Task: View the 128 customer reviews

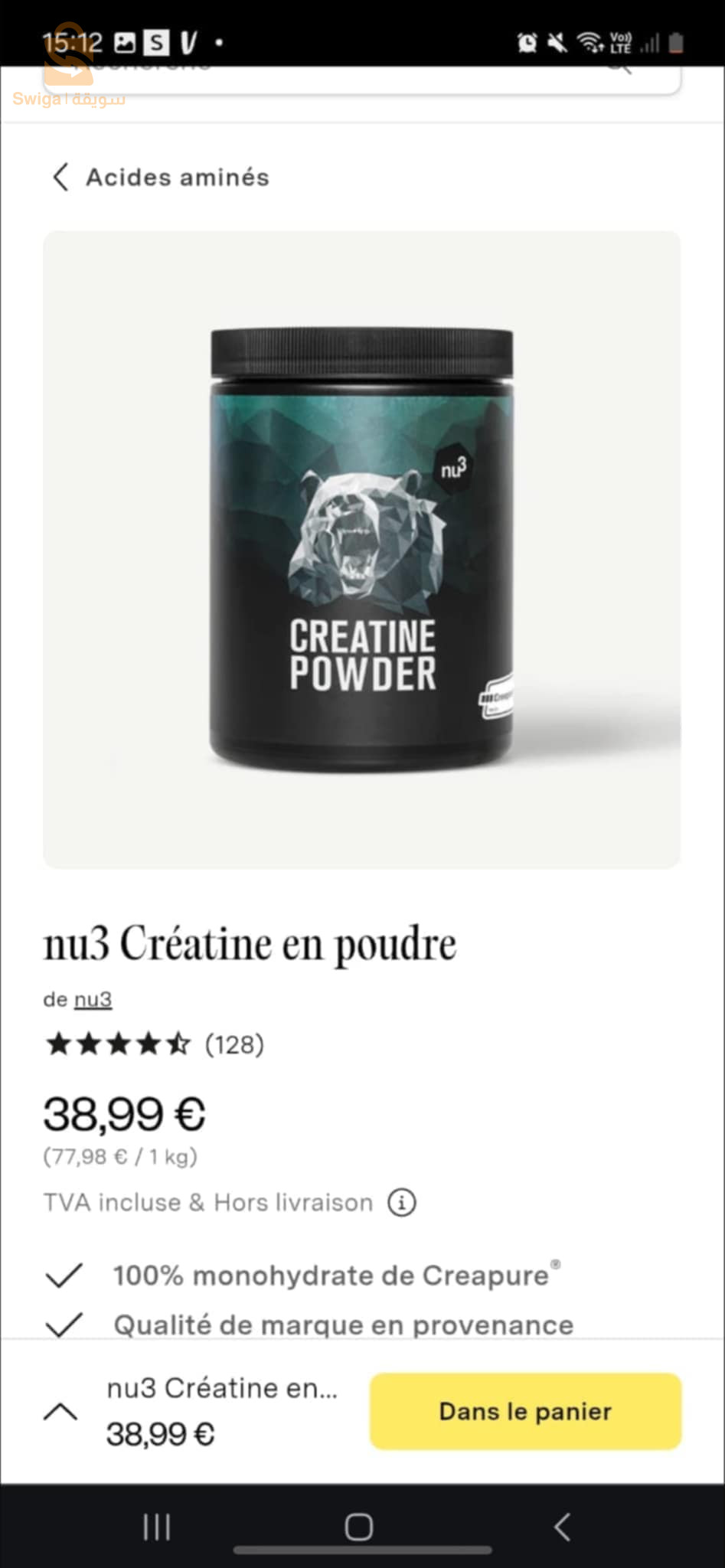Action: [234, 1044]
